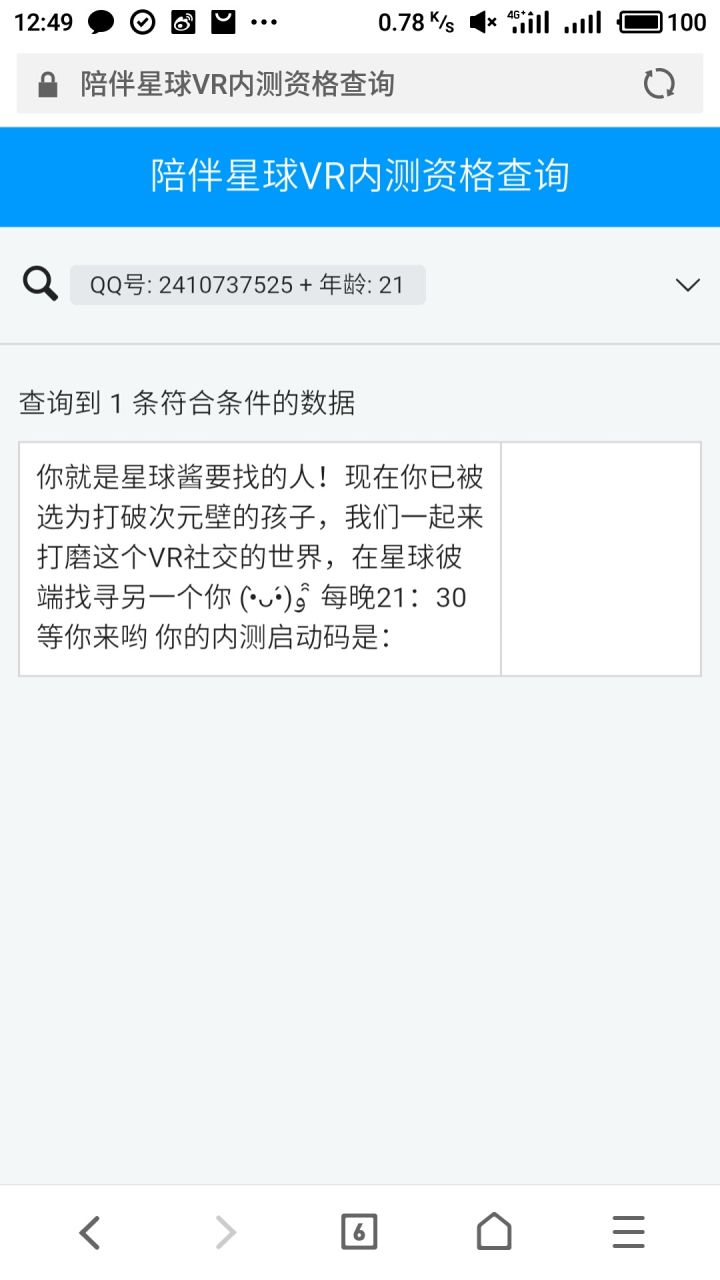
Task: Go to the browser home page
Action: coord(494,1232)
